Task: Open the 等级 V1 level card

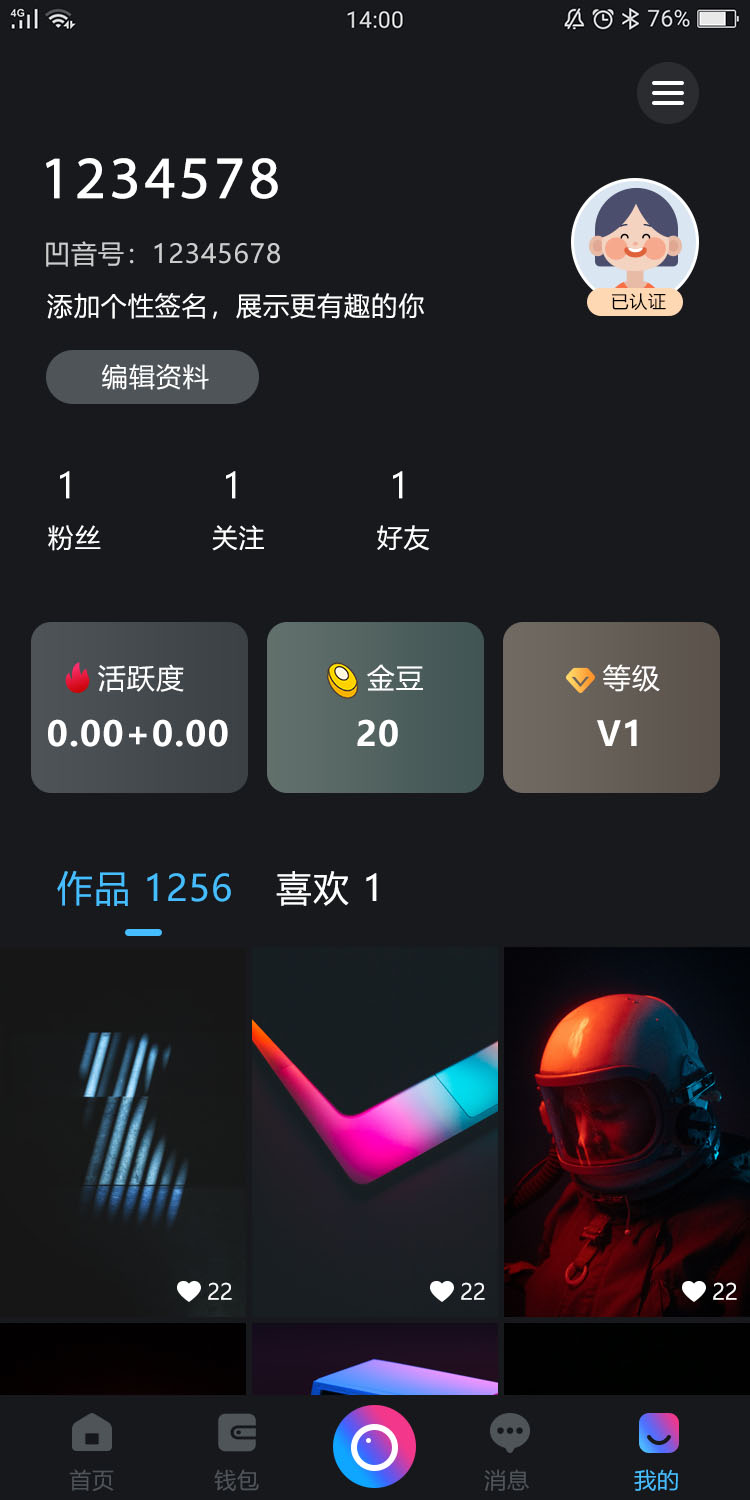Action: coord(611,707)
